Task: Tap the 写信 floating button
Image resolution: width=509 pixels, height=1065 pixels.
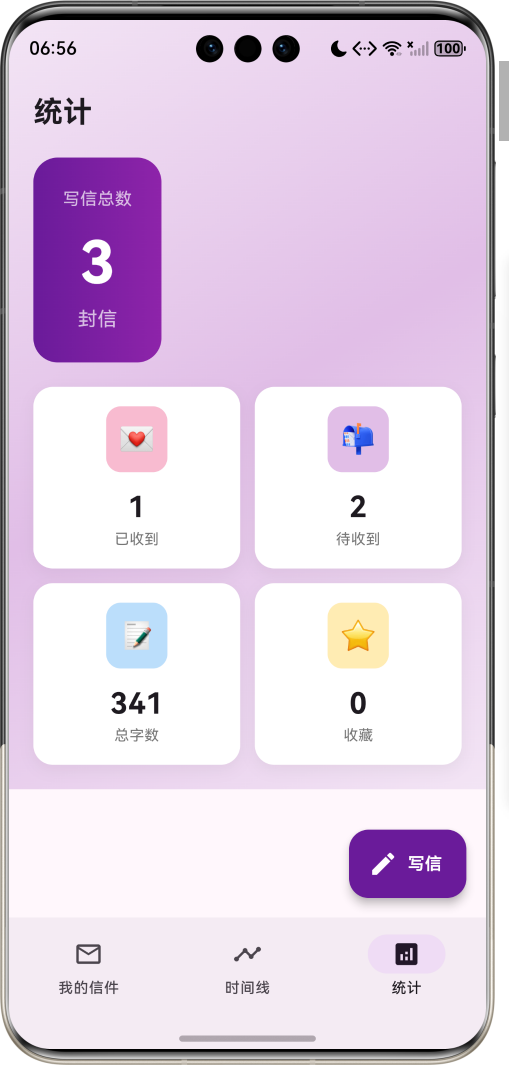Action: coord(407,863)
